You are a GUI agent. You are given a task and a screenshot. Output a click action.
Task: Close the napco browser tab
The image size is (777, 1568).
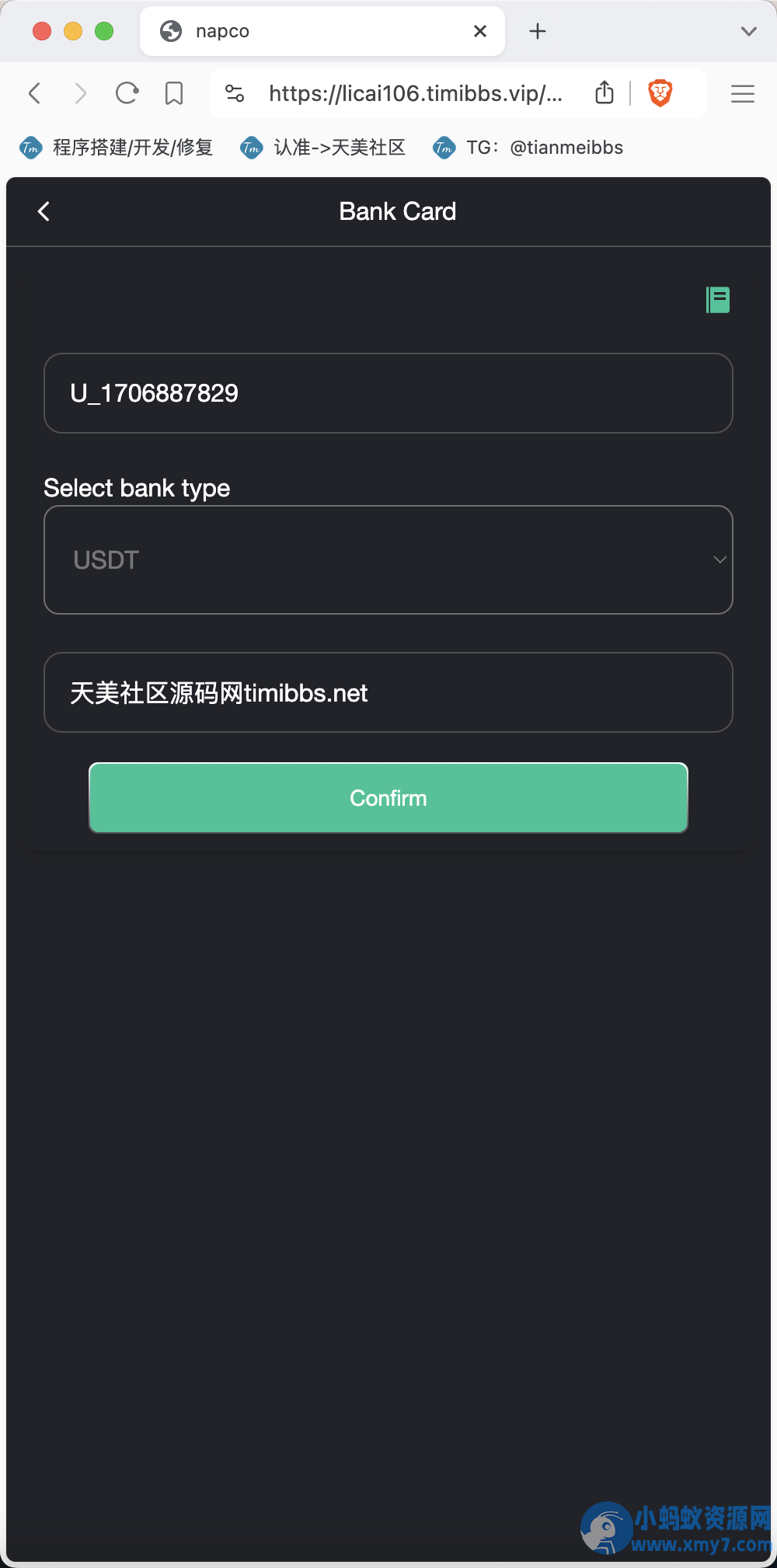(480, 31)
